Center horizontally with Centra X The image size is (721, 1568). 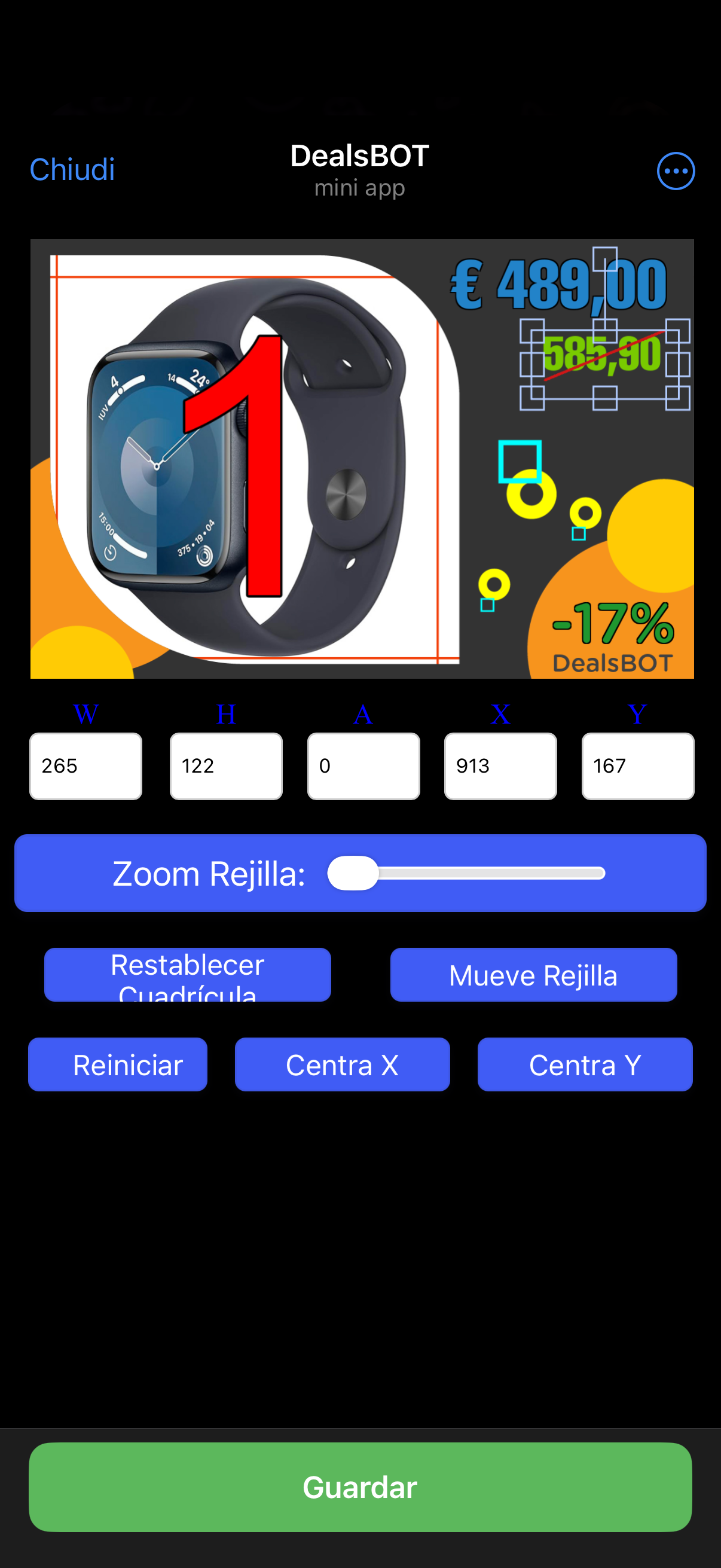pyautogui.click(x=342, y=1064)
